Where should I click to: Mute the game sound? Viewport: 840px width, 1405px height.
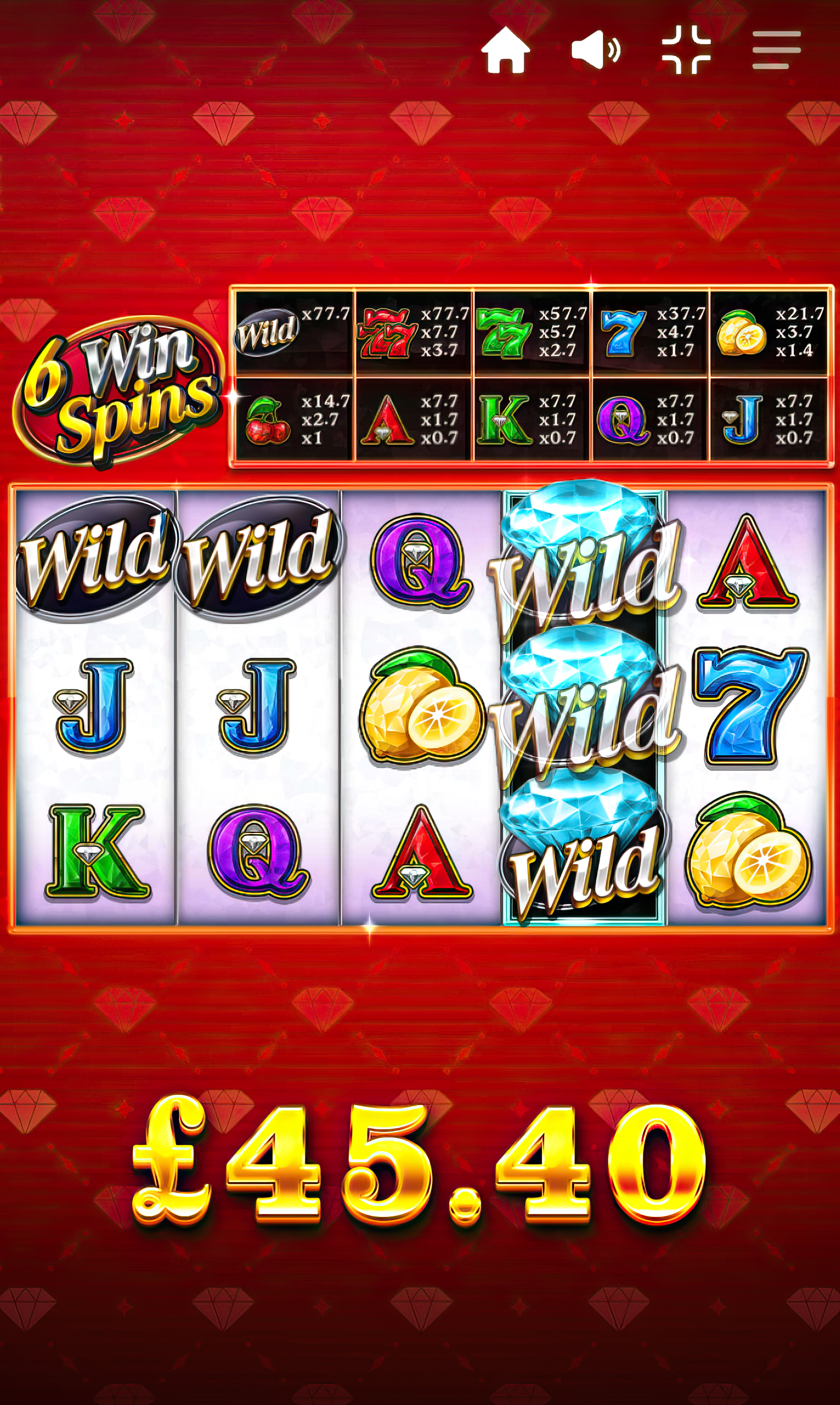coord(596,50)
